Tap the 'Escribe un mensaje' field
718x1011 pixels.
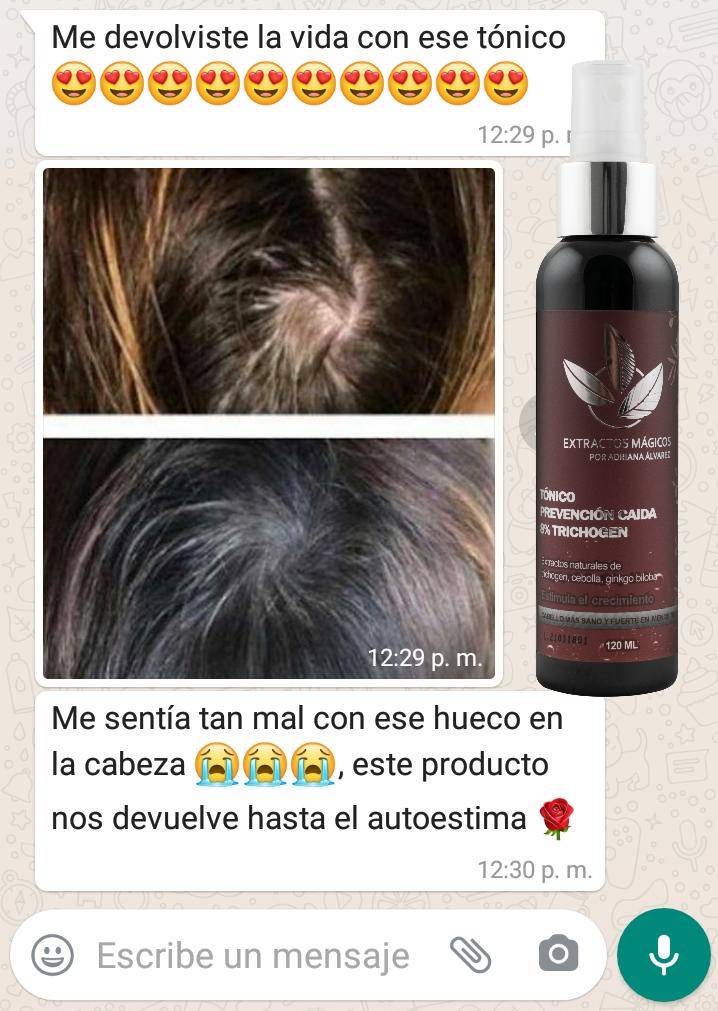253,956
